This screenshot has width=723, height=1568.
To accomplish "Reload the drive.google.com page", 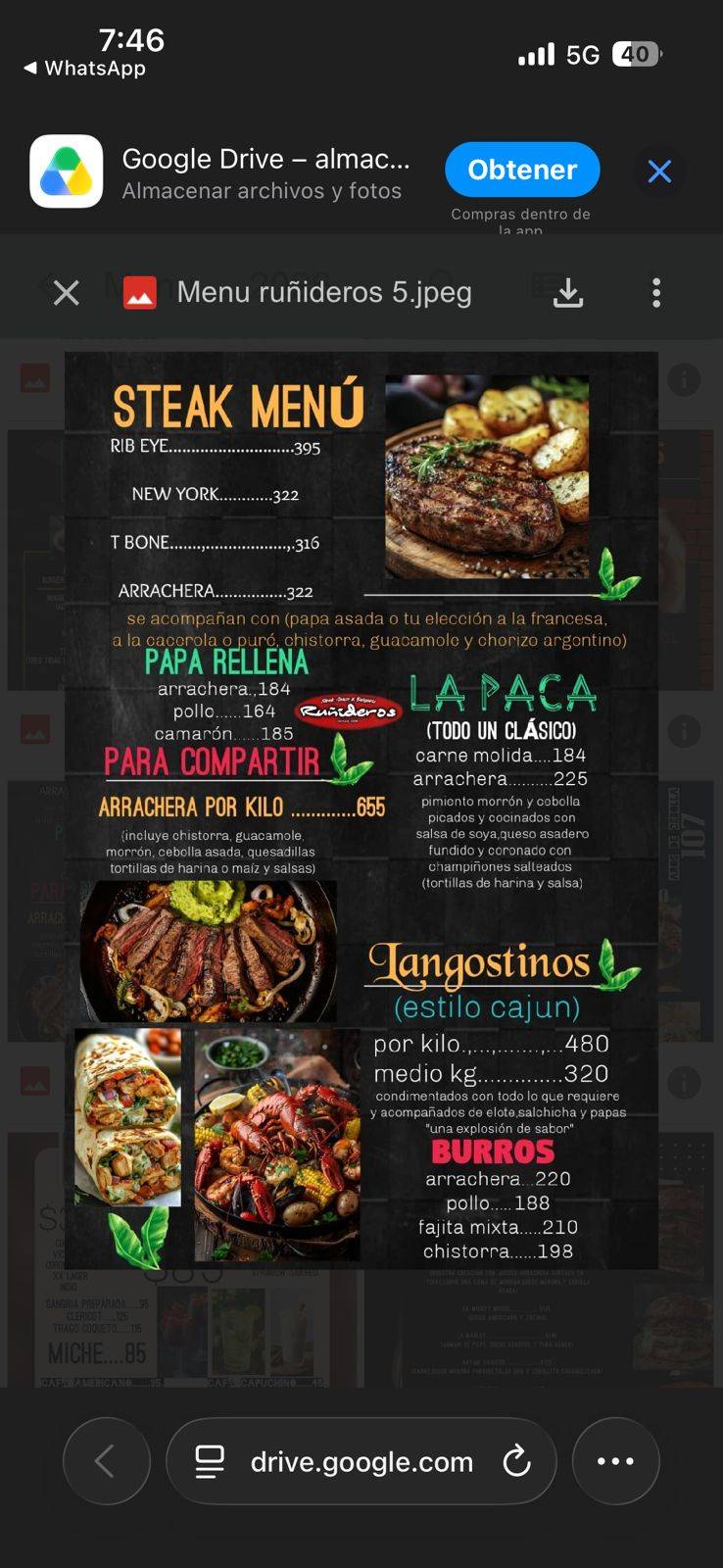I will (x=516, y=1461).
